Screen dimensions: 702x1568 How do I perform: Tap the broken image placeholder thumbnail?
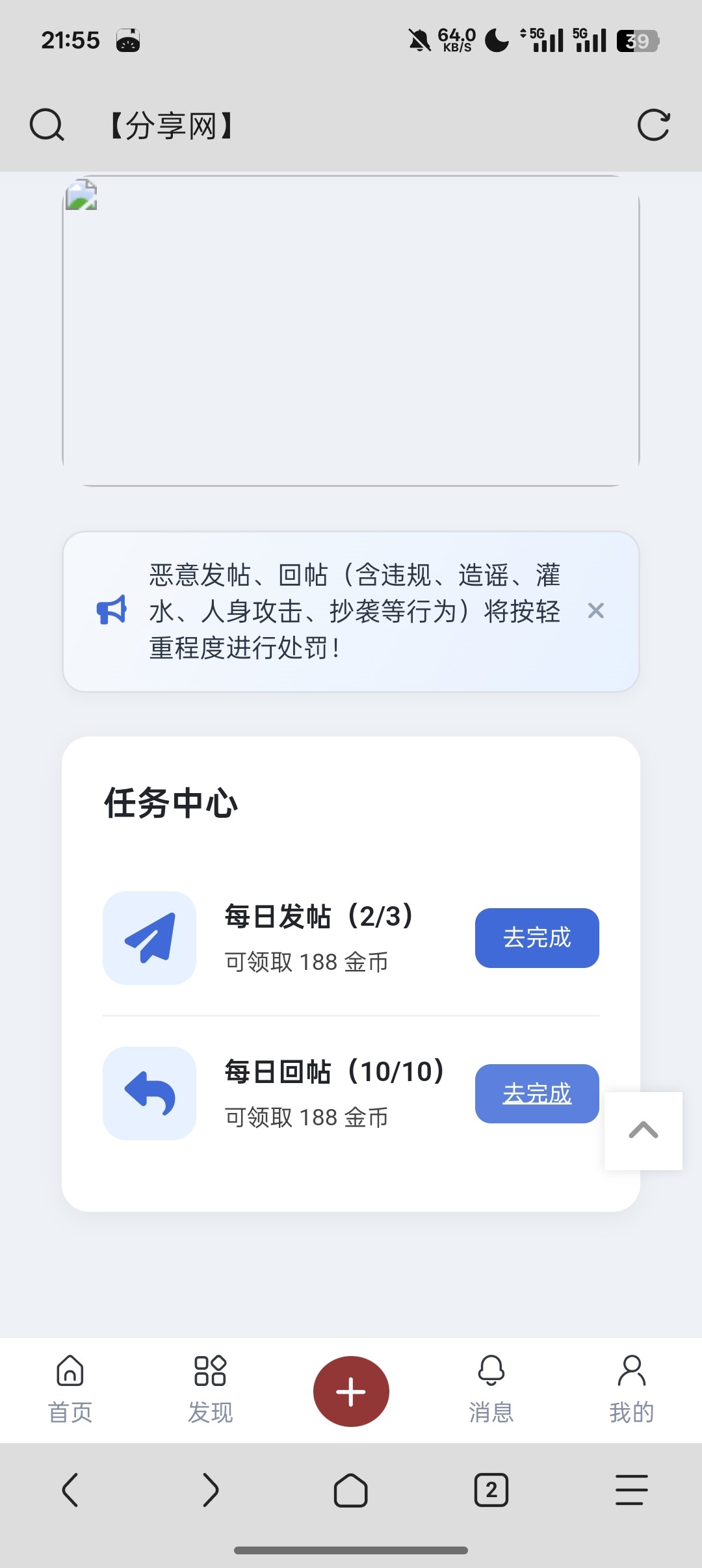point(83,195)
